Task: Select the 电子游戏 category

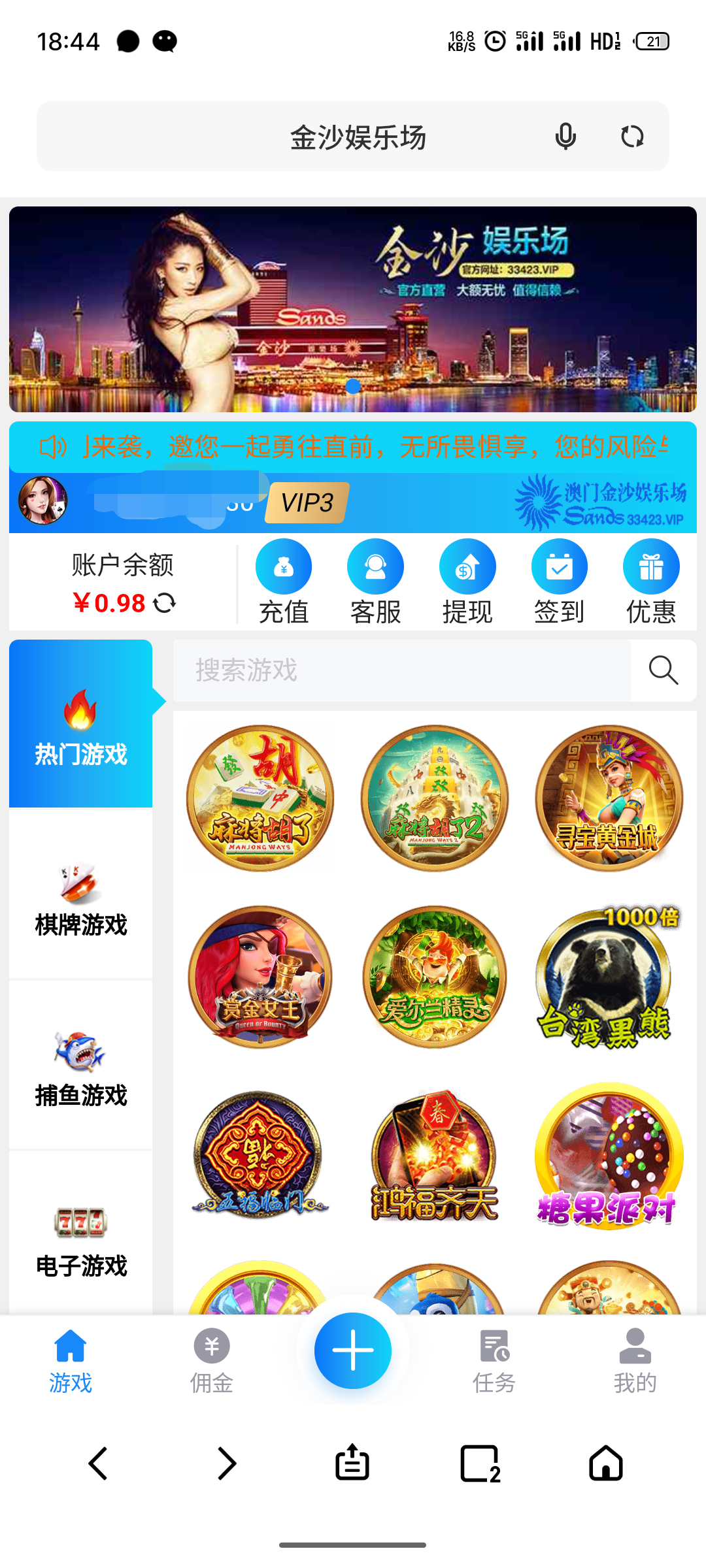Action: point(80,1236)
